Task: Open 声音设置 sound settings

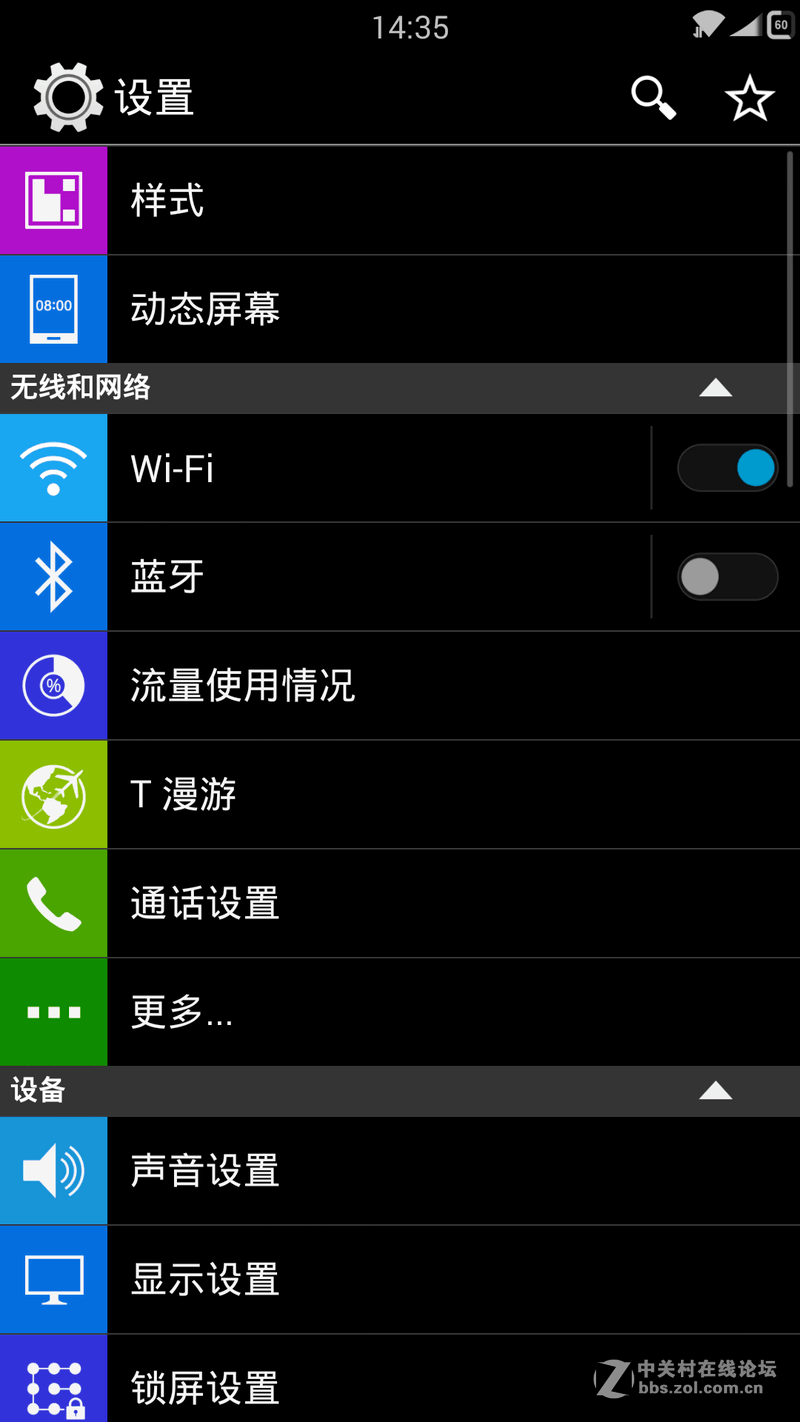Action: click(400, 1171)
